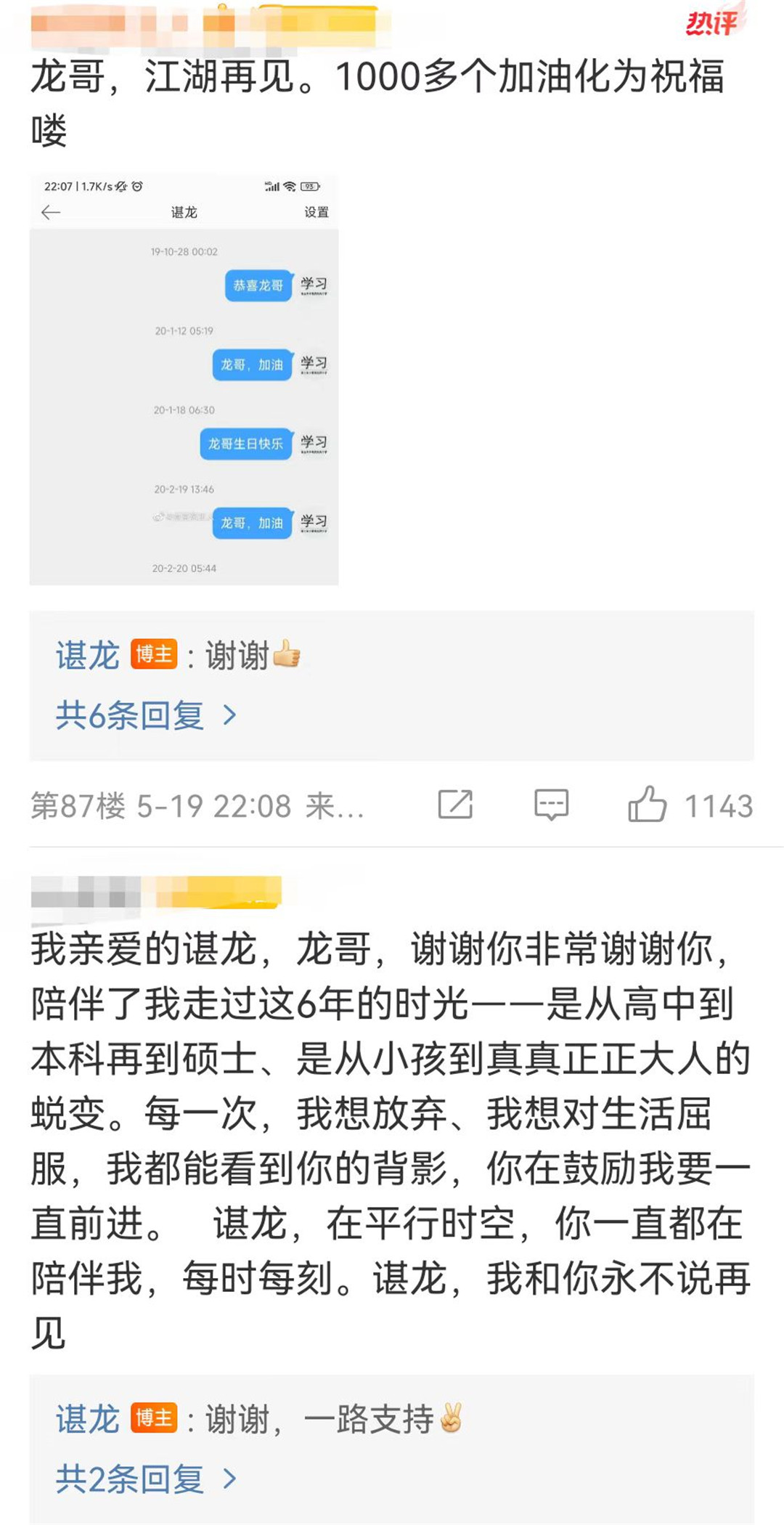This screenshot has height=1525, width=784.
Task: Open 谌龙's profile from 一路支持 reply
Action: [88, 1418]
